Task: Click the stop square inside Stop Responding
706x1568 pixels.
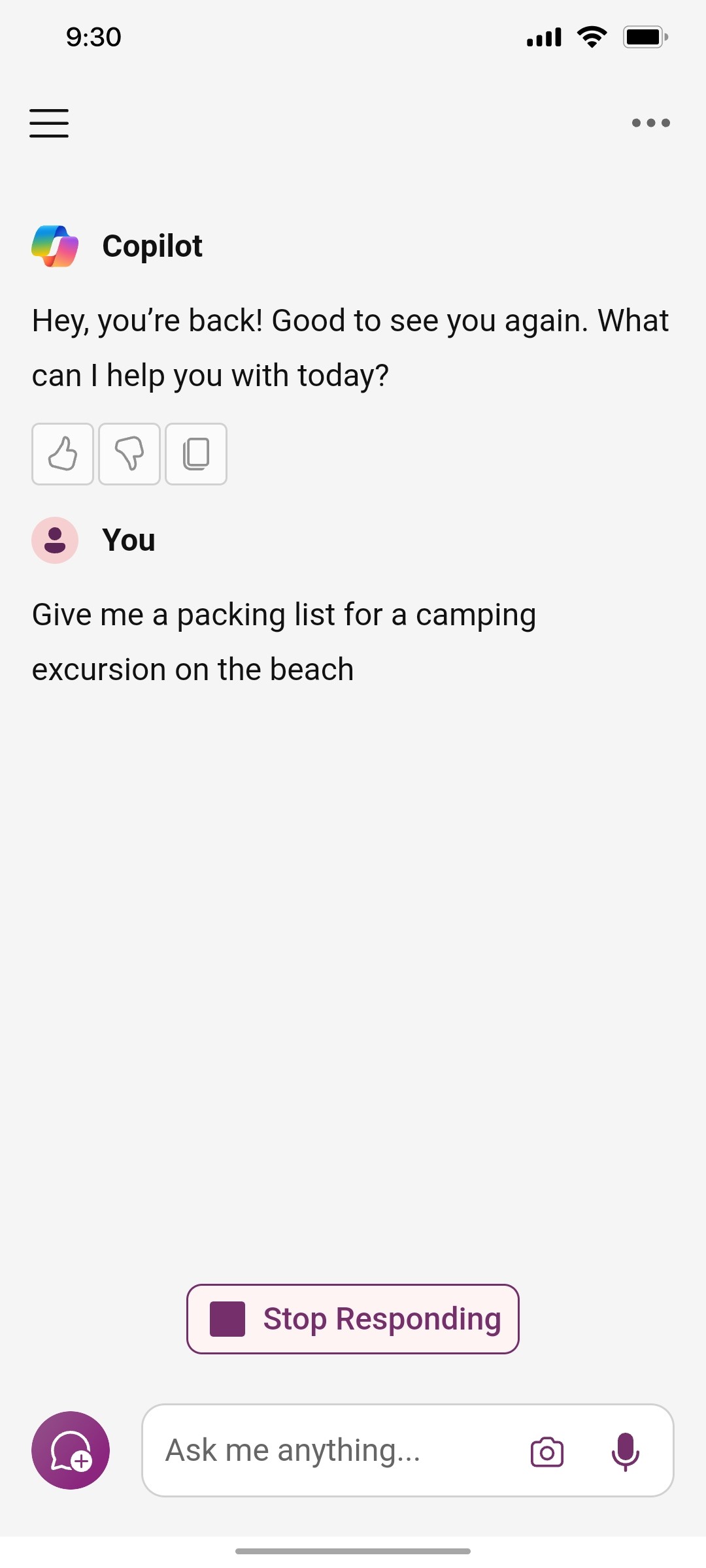Action: coord(228,1318)
